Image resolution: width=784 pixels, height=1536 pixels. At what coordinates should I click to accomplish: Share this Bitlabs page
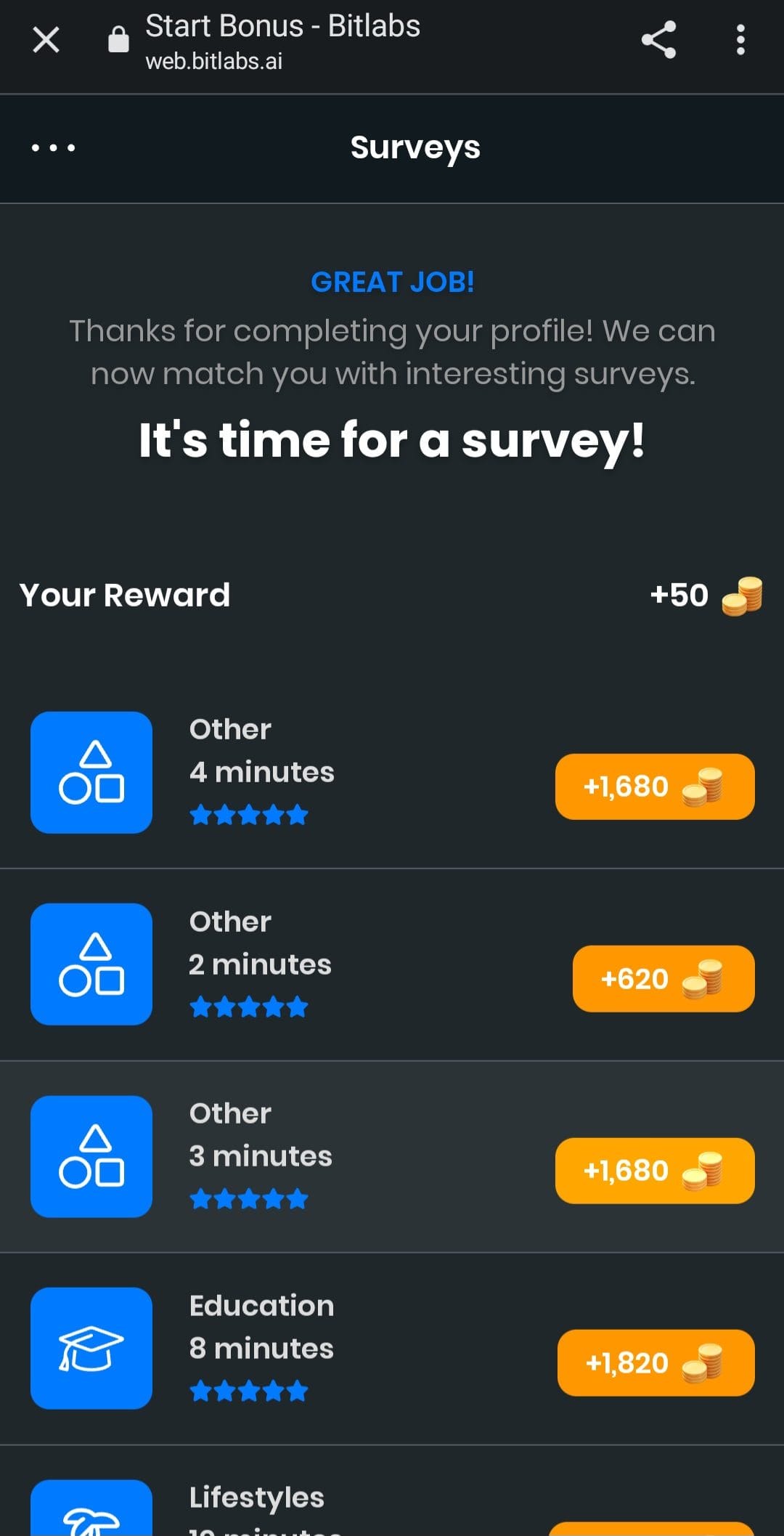point(658,40)
